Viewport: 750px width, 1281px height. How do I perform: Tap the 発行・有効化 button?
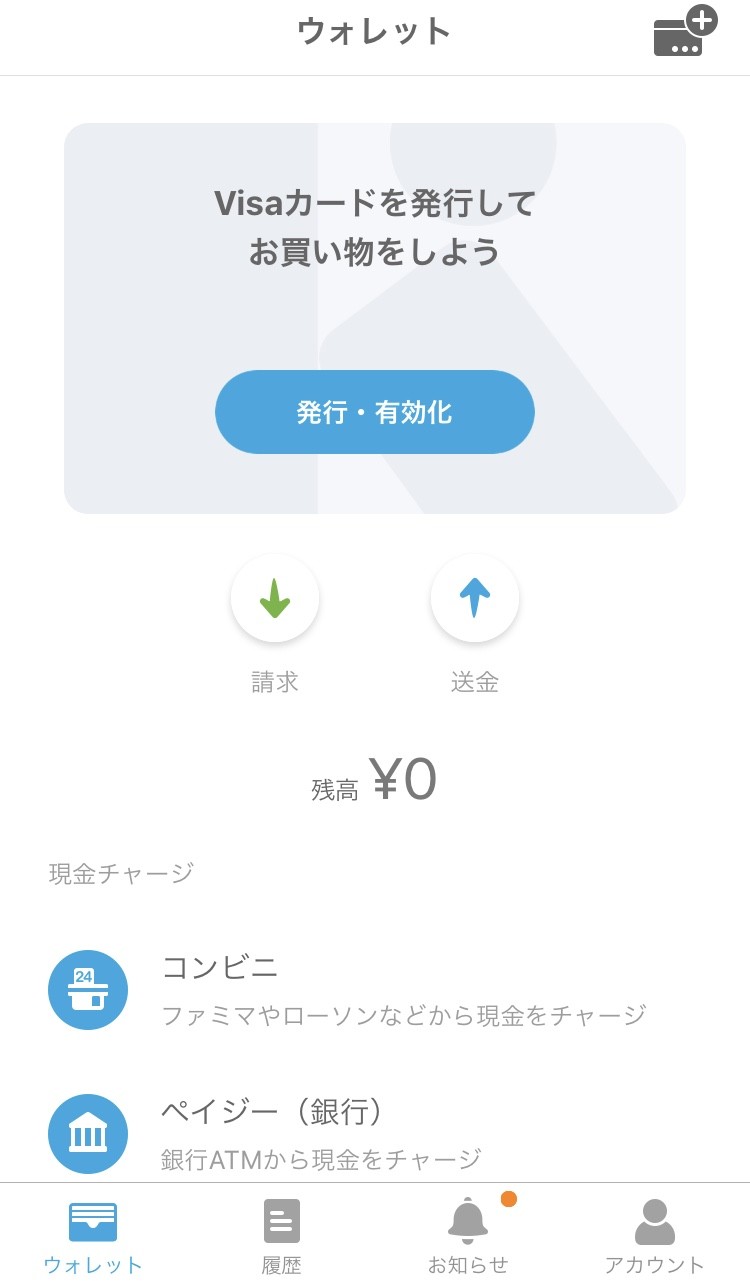coord(375,412)
